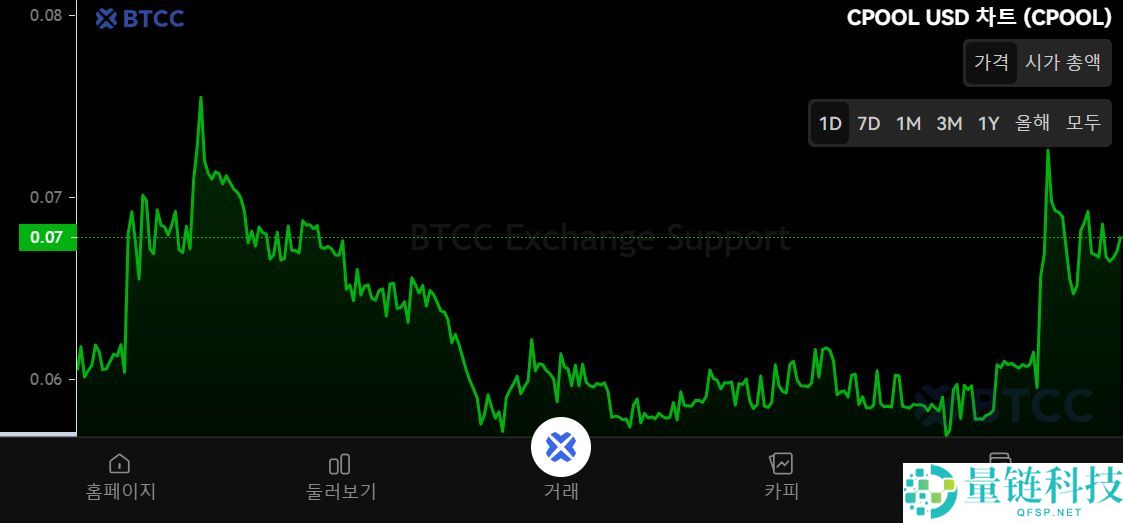The image size is (1123, 523).
Task: Select the 7D time range
Action: 869,123
